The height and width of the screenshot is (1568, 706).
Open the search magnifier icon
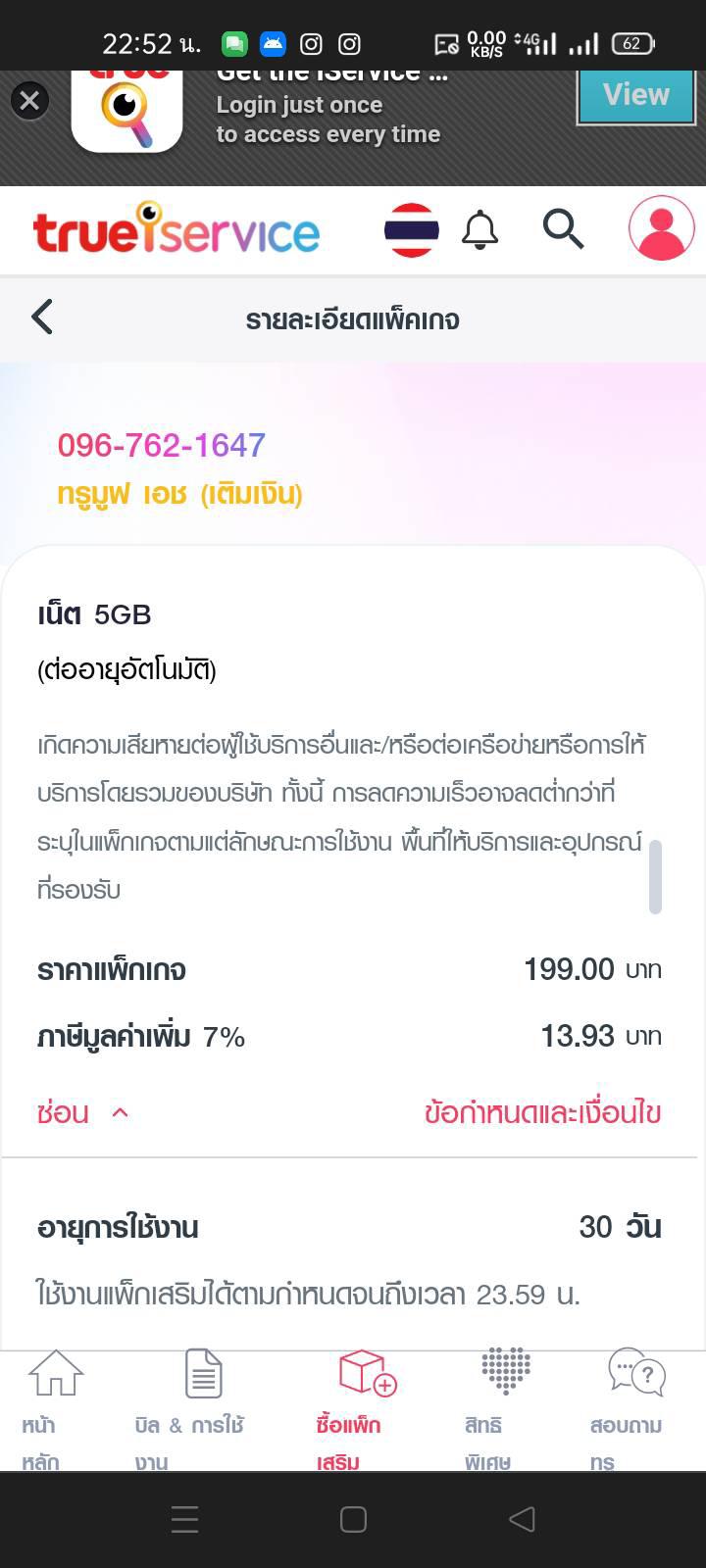pyautogui.click(x=563, y=229)
